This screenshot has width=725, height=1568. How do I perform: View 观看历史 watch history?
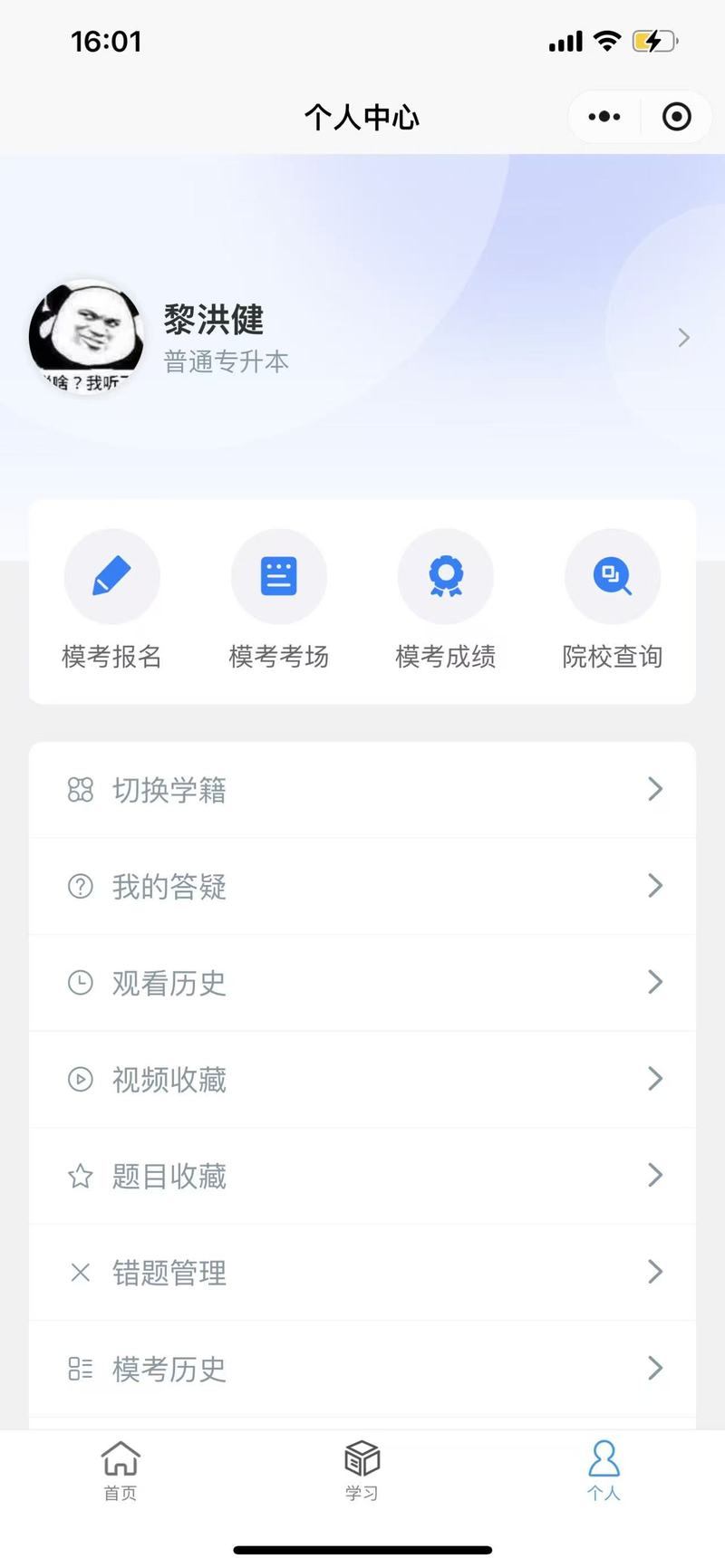pyautogui.click(x=362, y=983)
